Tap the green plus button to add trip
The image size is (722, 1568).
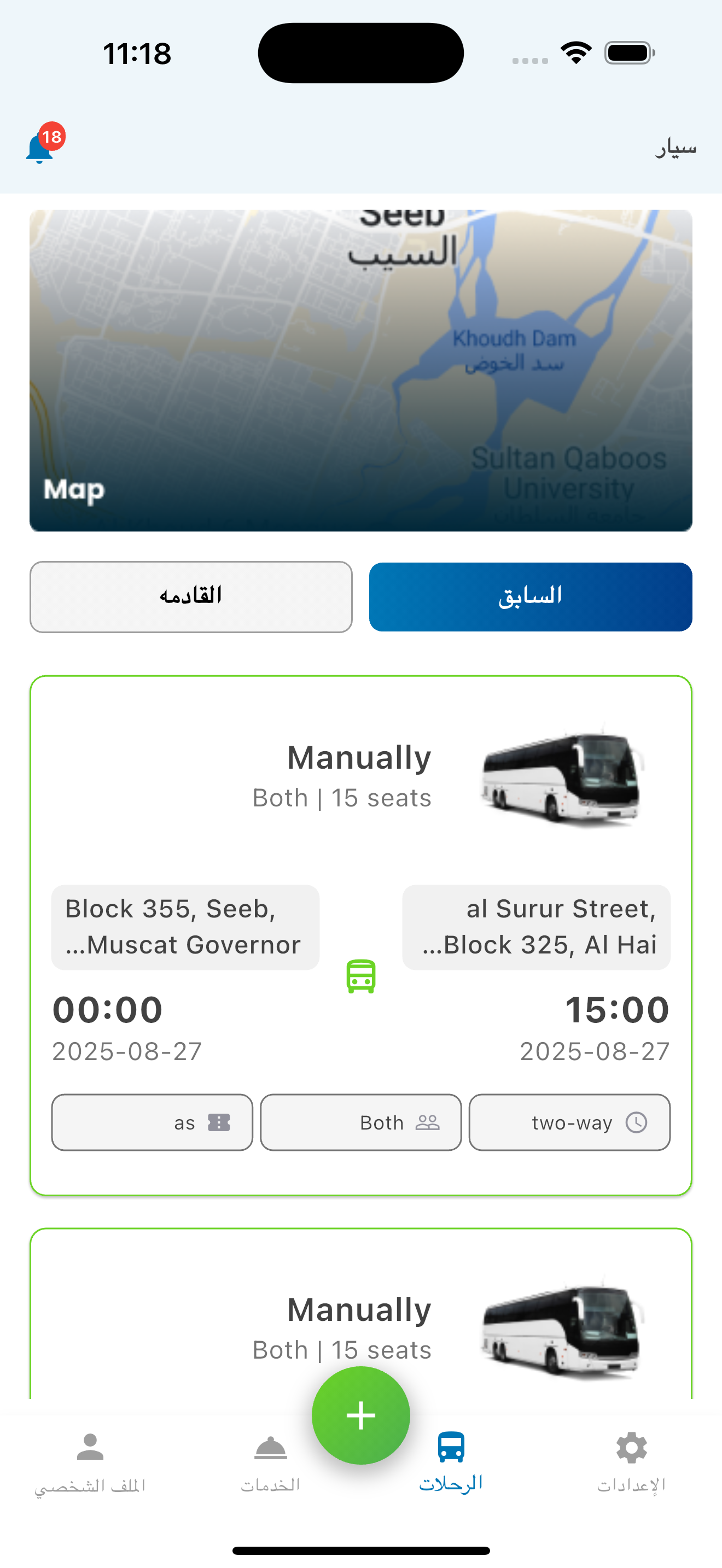pyautogui.click(x=360, y=1416)
